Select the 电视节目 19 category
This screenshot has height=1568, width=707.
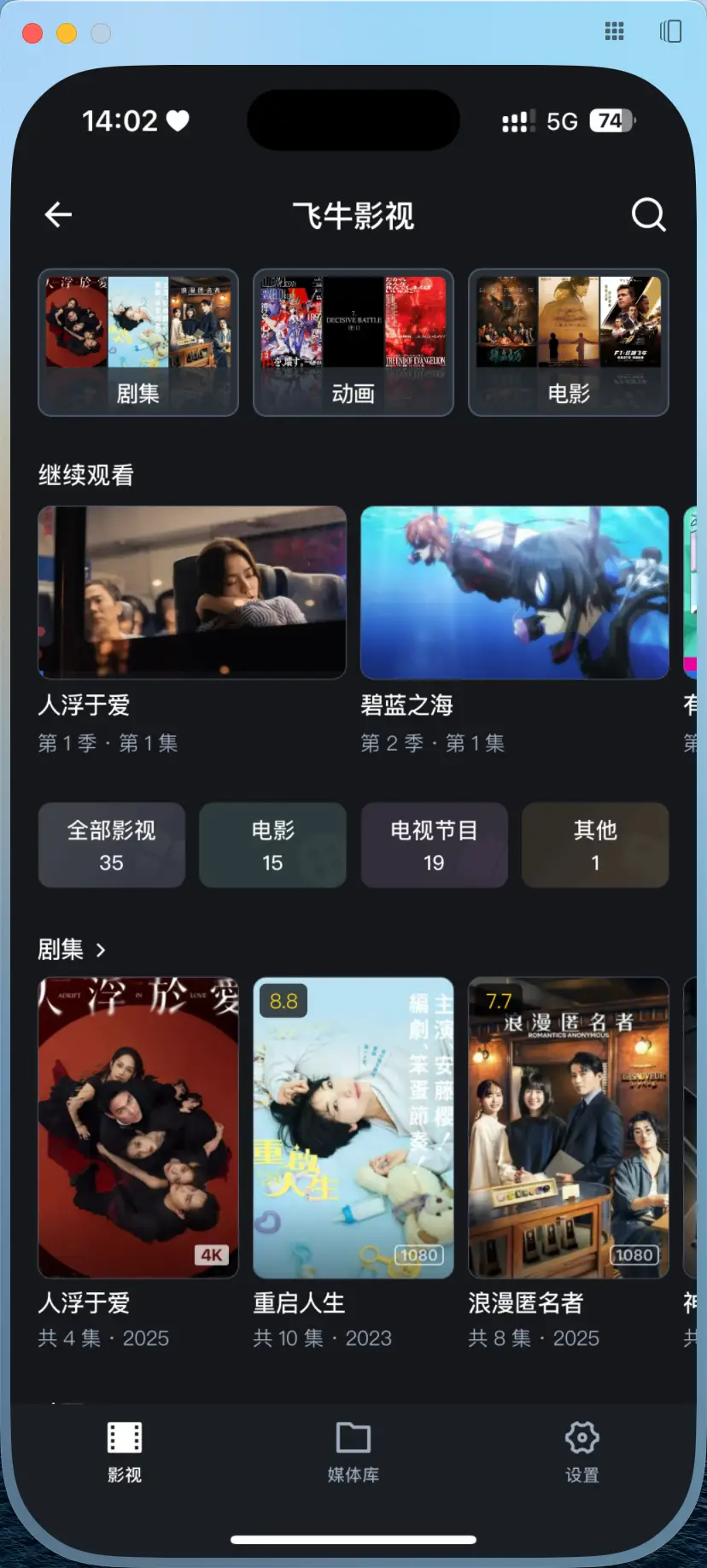click(x=434, y=845)
